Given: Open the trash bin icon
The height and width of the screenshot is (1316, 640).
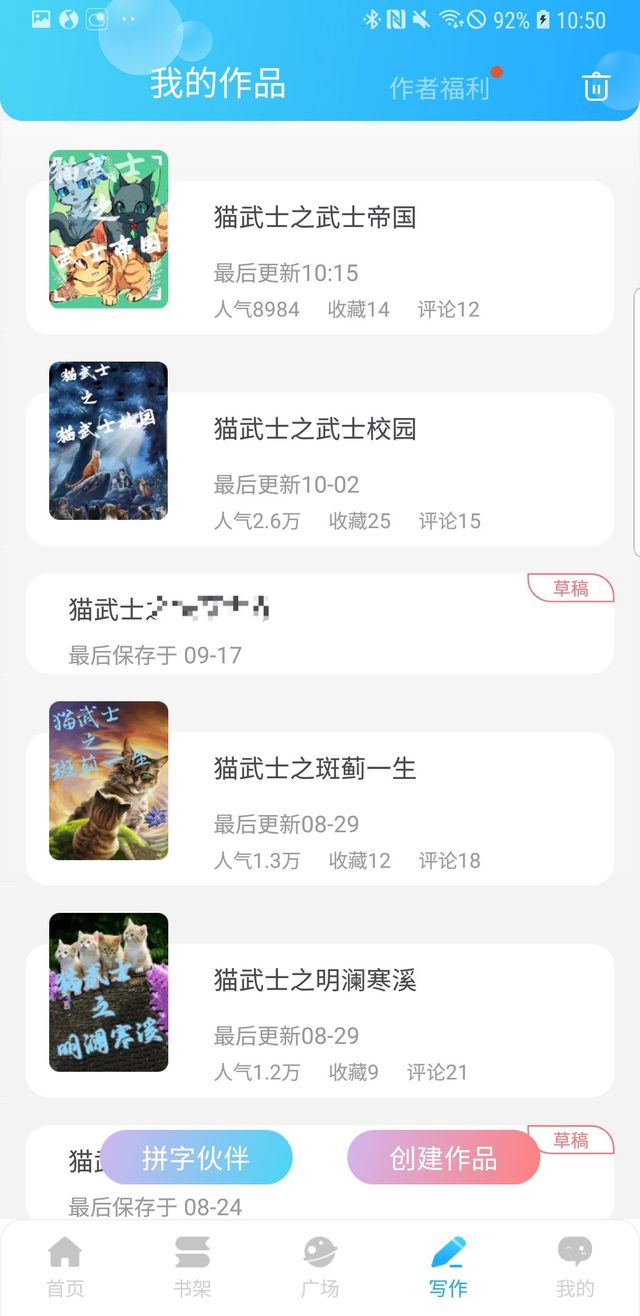Looking at the screenshot, I should 596,87.
